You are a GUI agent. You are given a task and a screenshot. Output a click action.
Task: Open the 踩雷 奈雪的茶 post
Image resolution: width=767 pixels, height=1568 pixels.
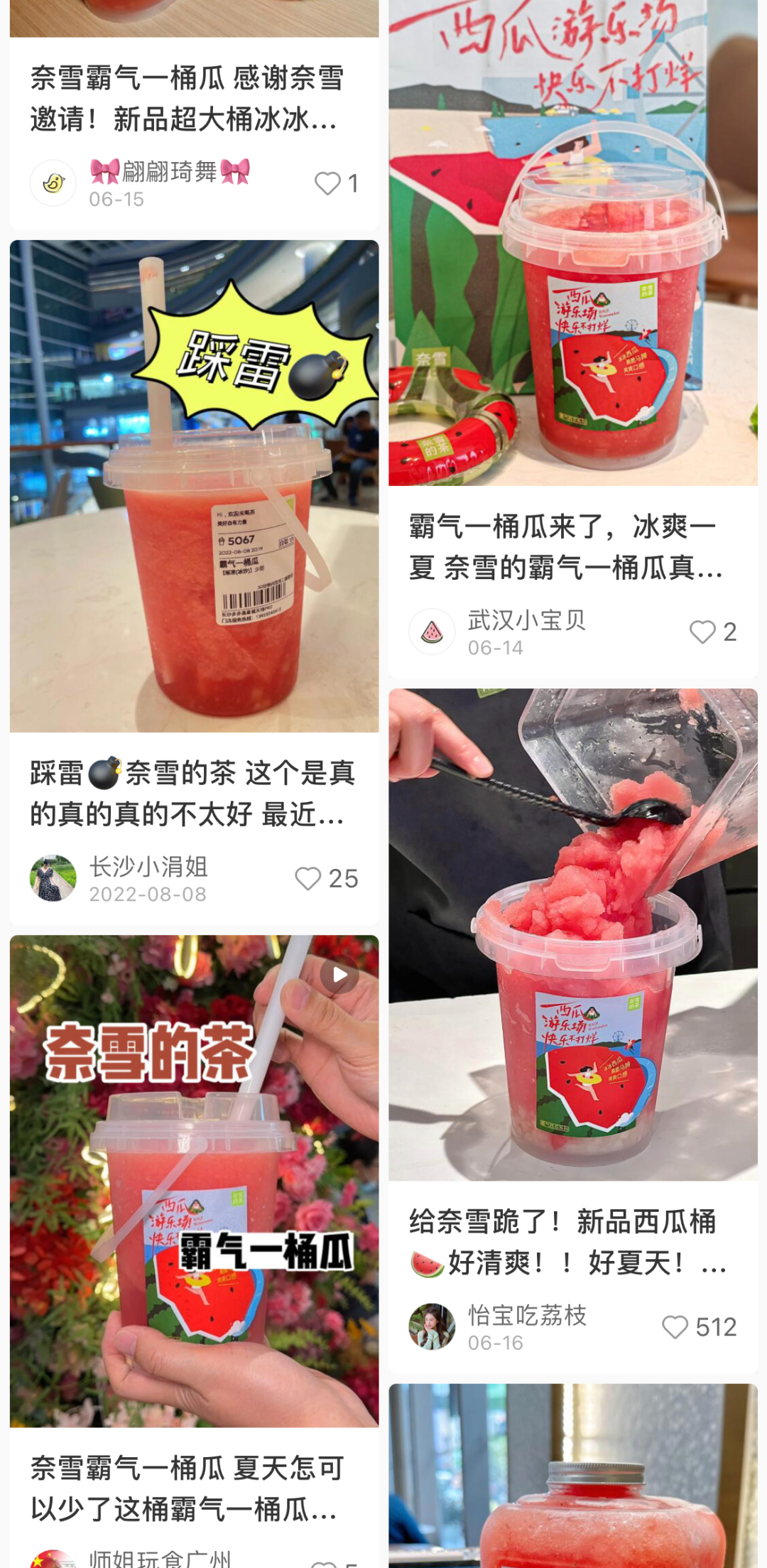point(194,487)
